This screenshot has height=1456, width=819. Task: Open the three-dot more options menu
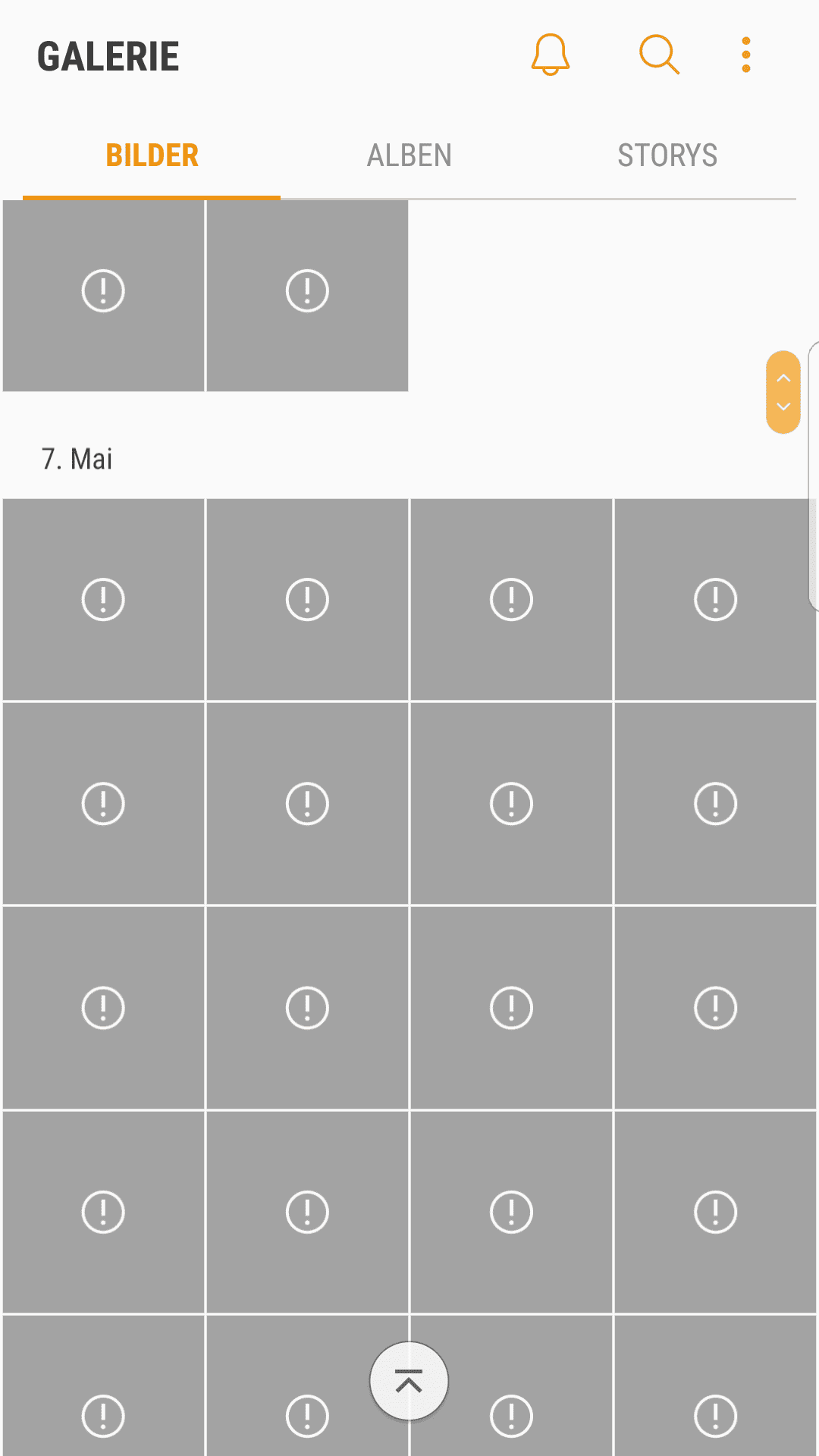745,55
